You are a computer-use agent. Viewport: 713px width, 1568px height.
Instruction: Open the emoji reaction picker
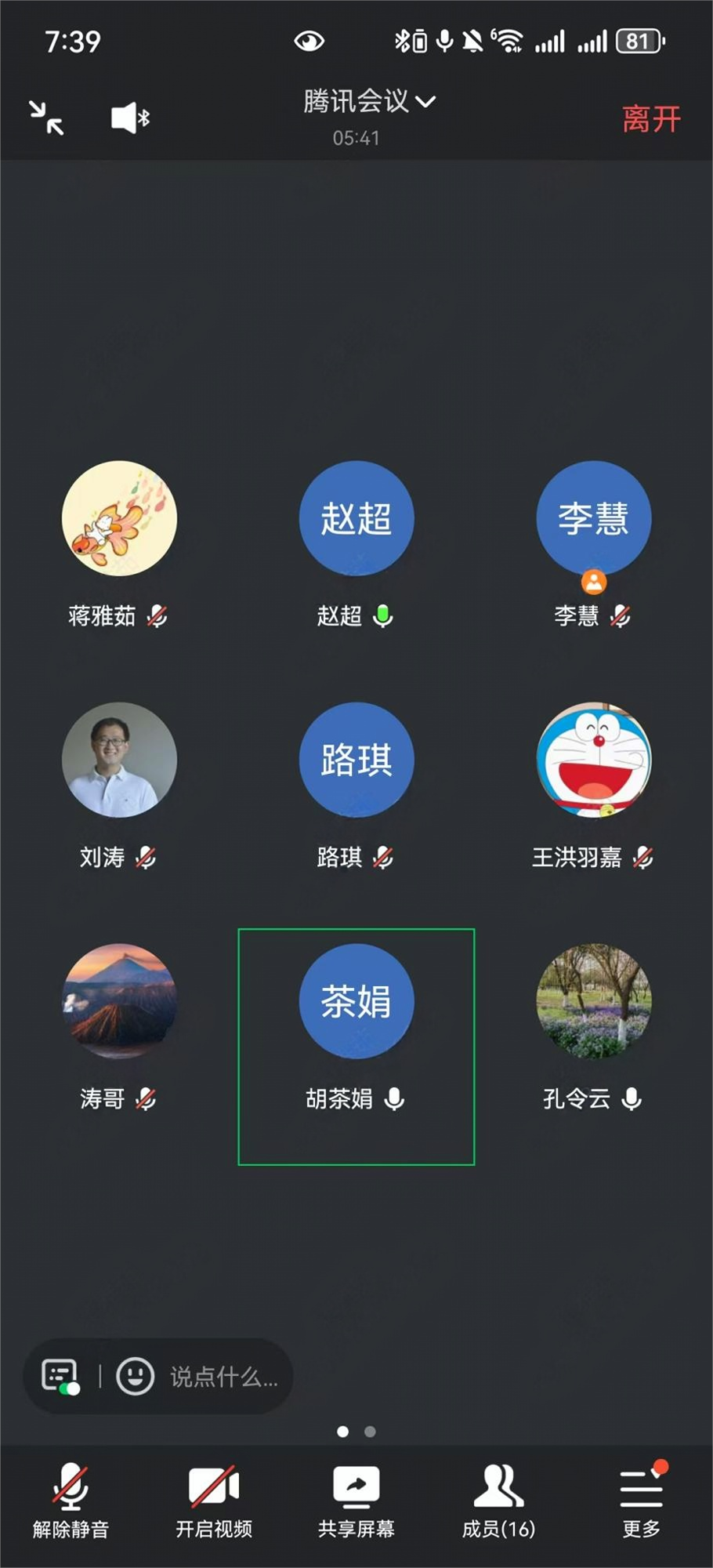(135, 1376)
